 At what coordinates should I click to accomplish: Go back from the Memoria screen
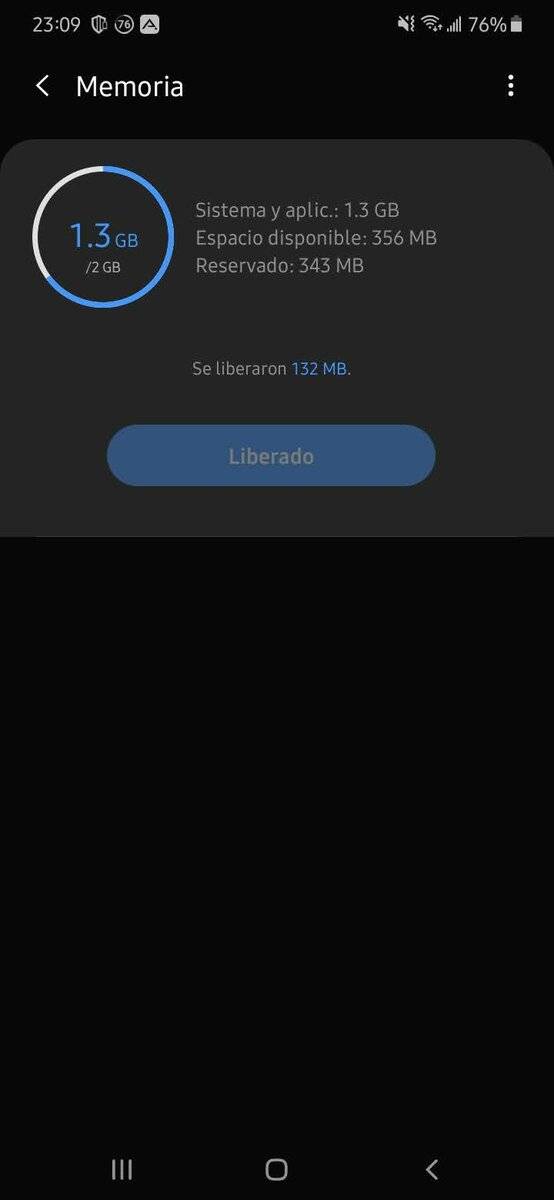[x=42, y=86]
